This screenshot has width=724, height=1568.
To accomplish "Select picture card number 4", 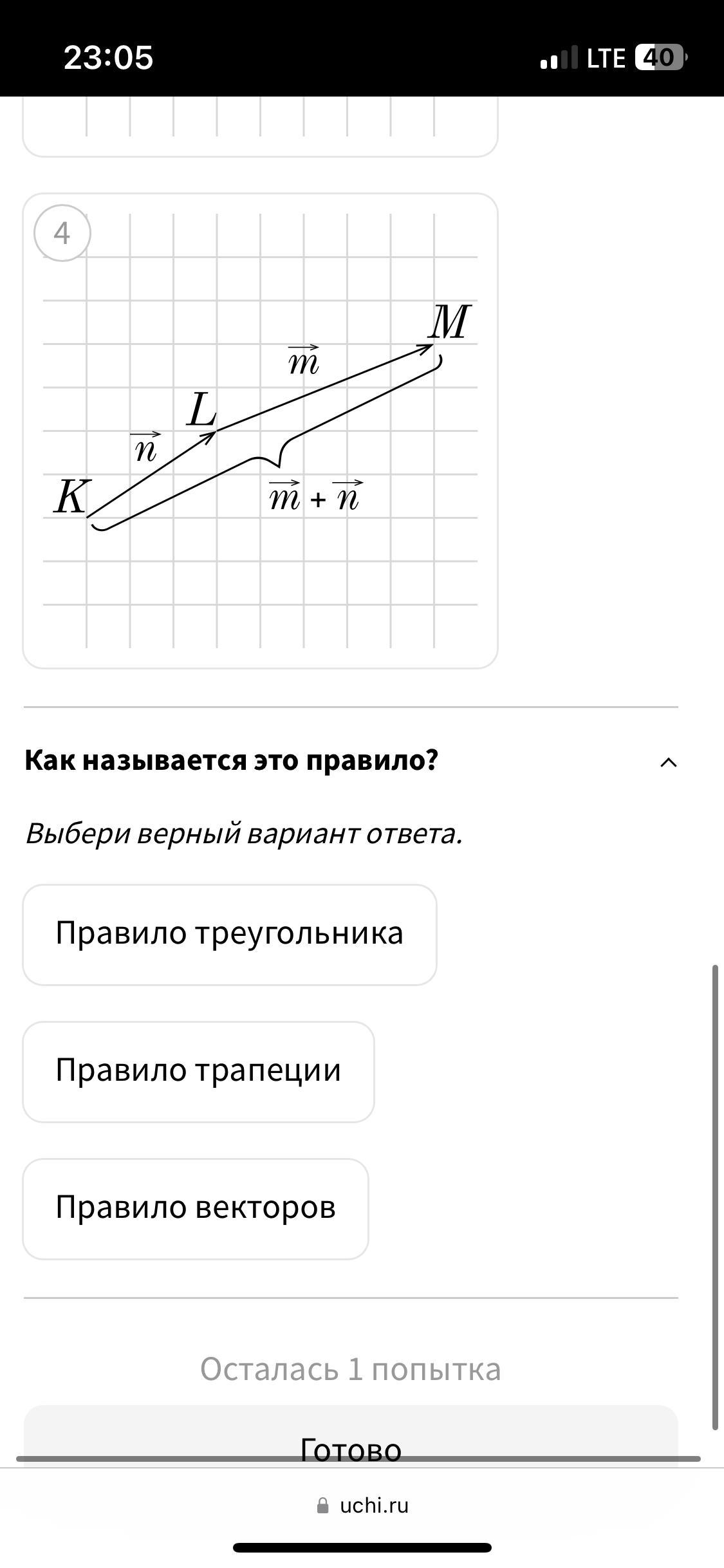I will click(x=260, y=431).
